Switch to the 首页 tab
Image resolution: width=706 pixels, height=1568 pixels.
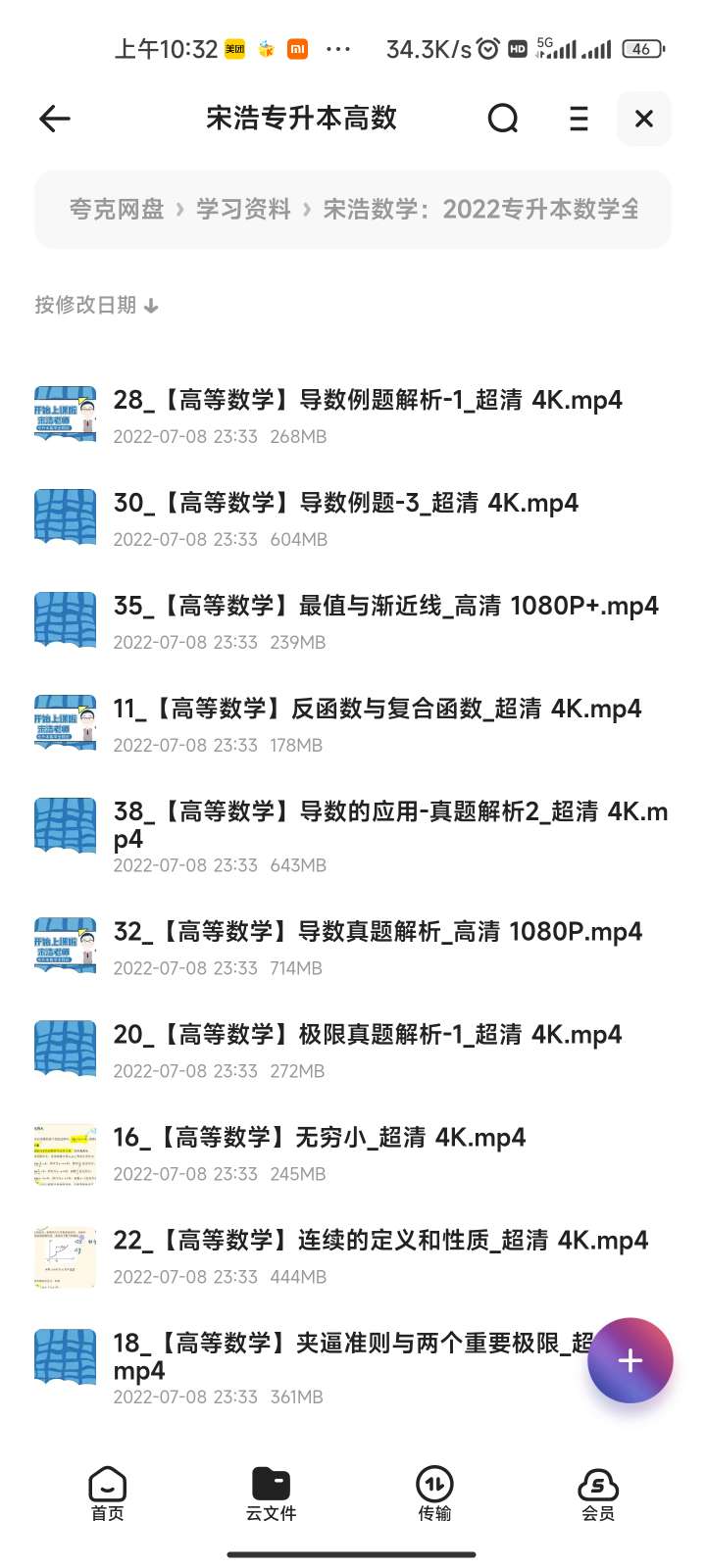click(x=107, y=1494)
